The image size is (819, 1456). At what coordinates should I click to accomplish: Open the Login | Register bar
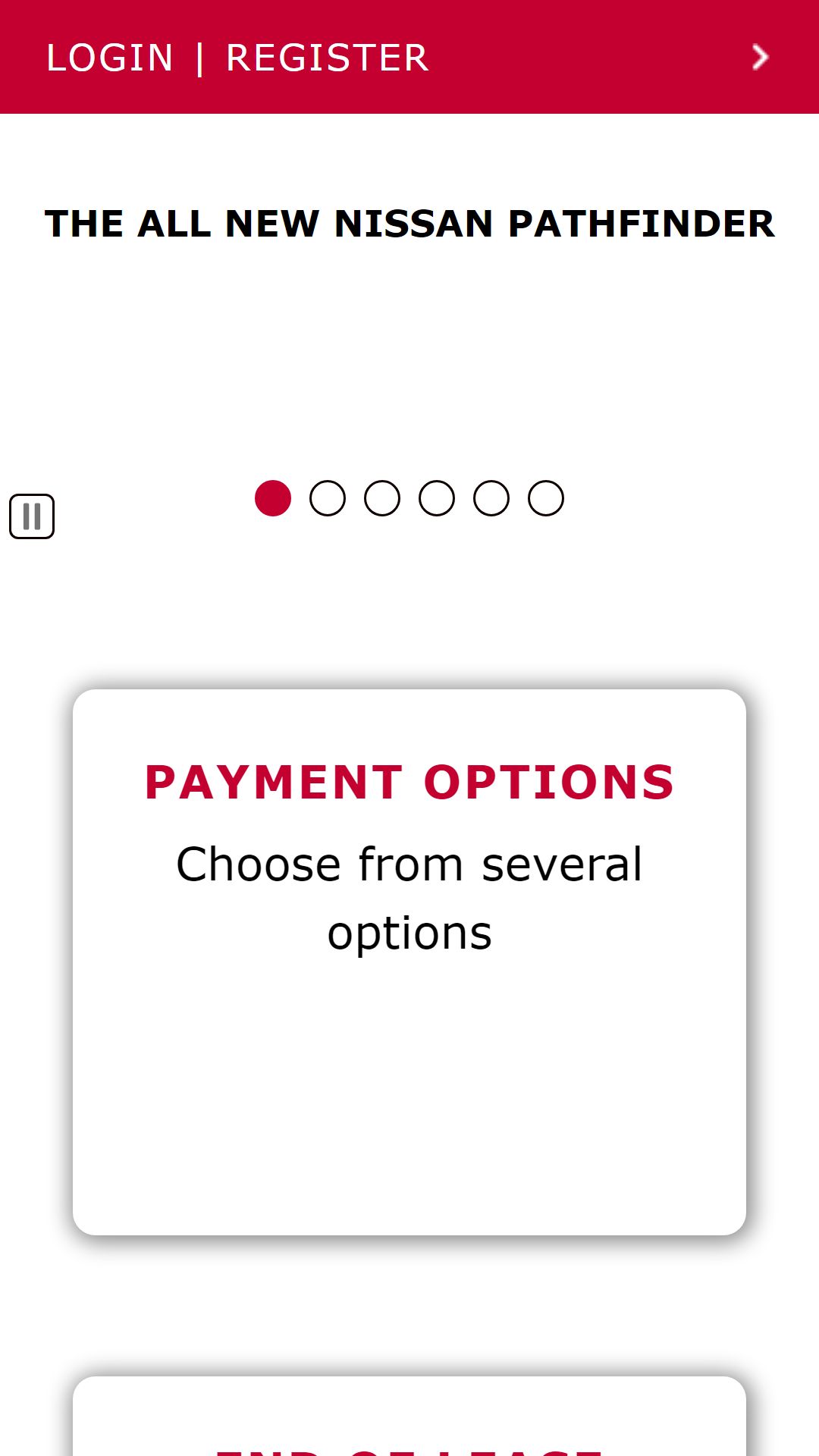(409, 57)
